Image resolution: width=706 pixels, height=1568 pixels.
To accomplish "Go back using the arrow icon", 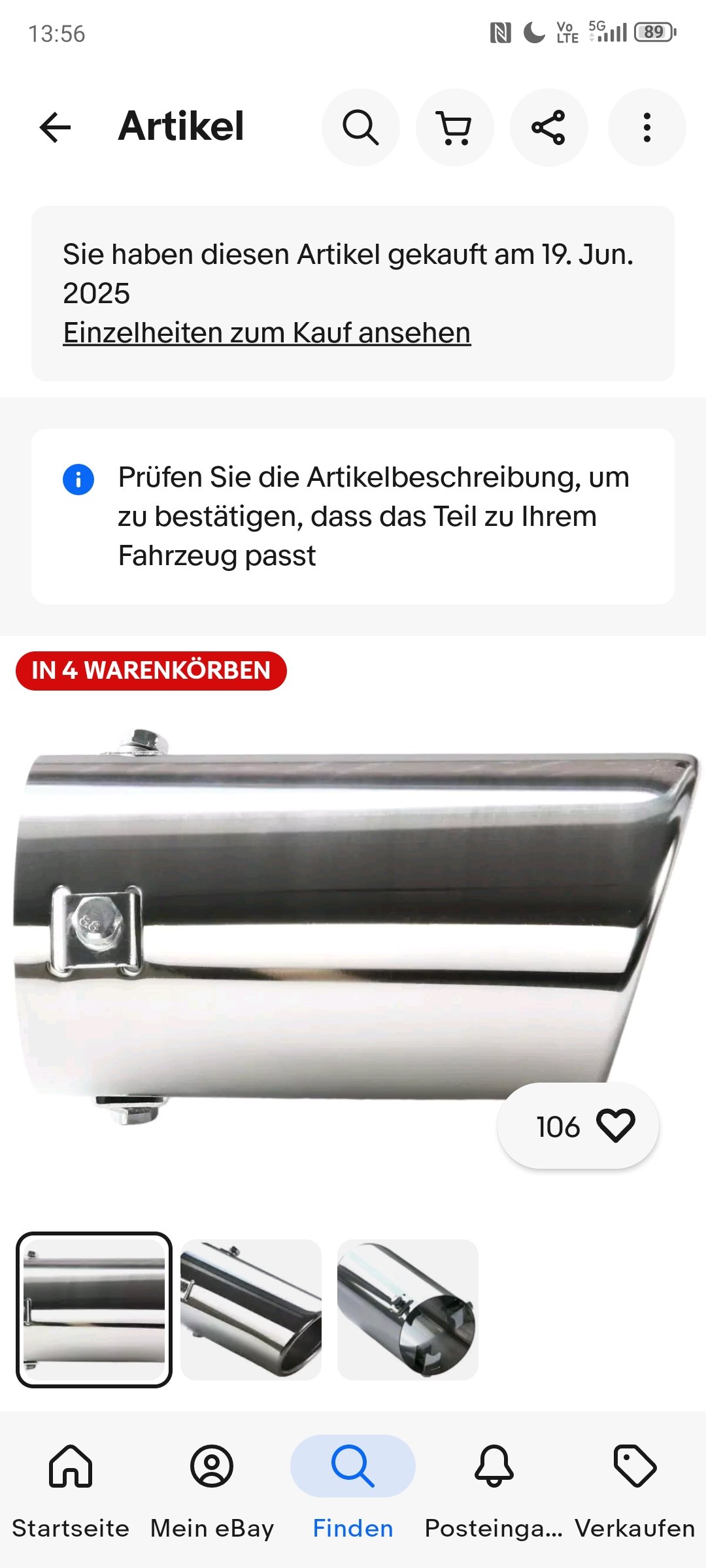I will [55, 127].
